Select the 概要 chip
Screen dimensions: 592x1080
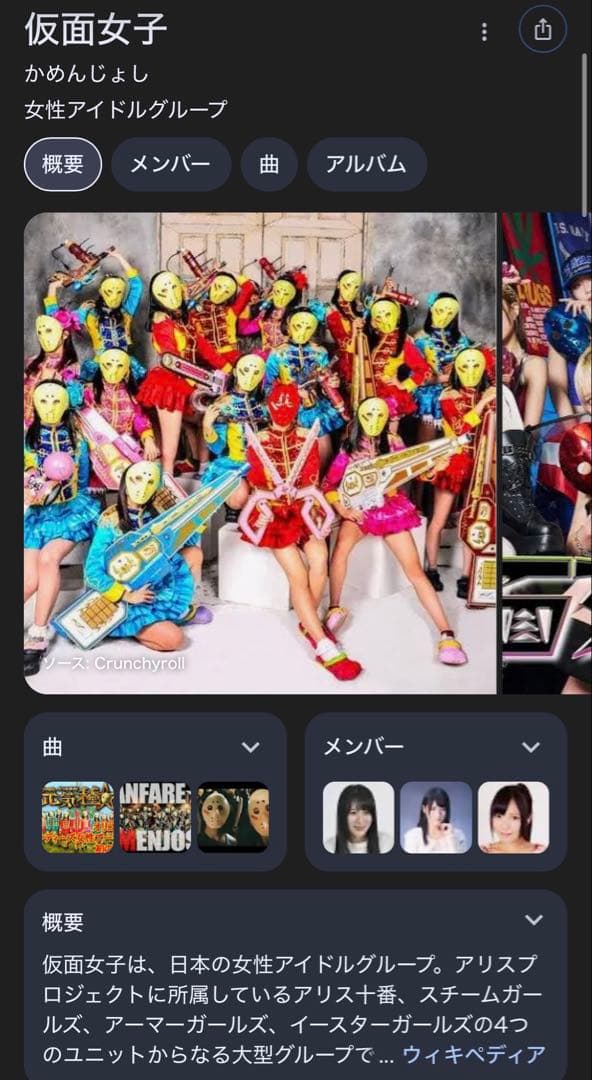[63, 164]
